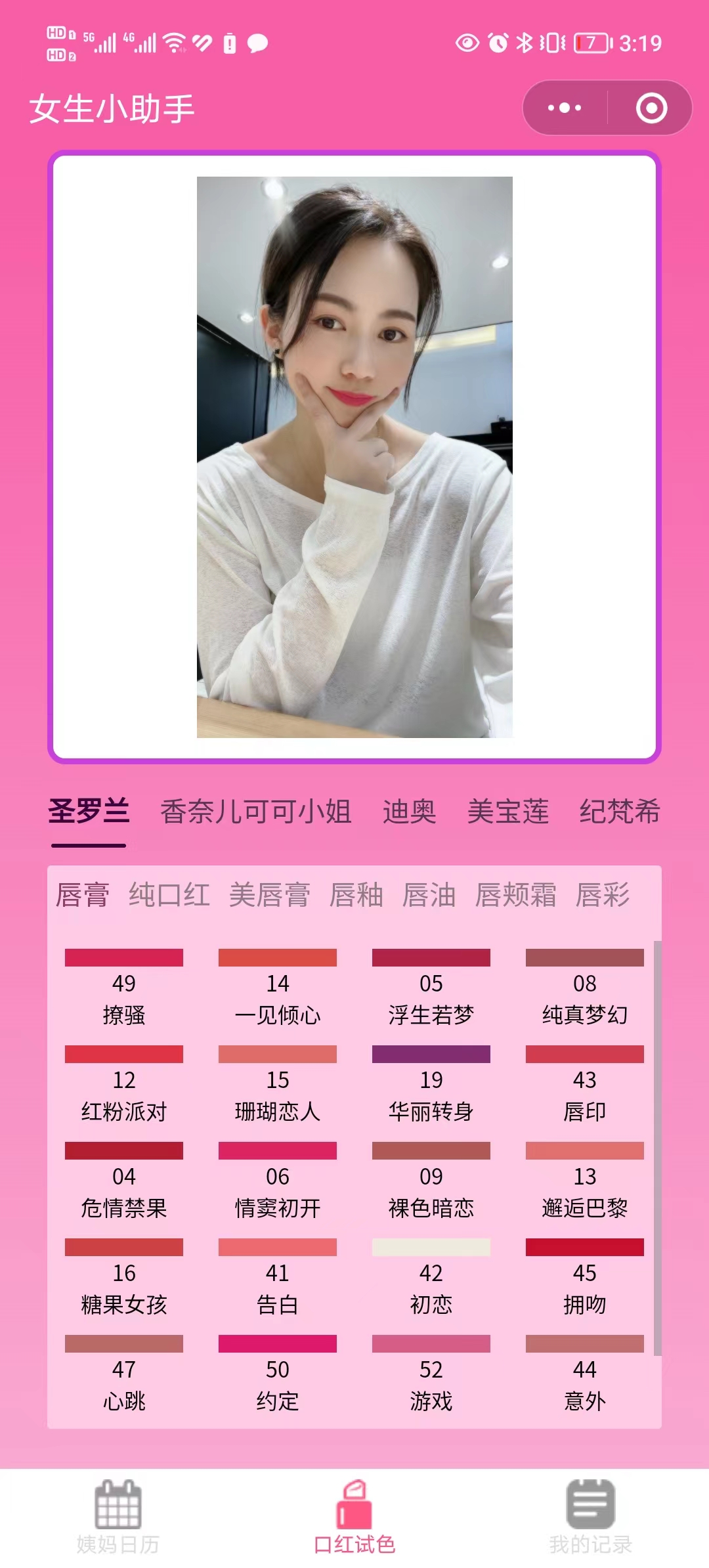Apply shade 14 一见倾心
The image size is (709, 1568).
point(278,985)
